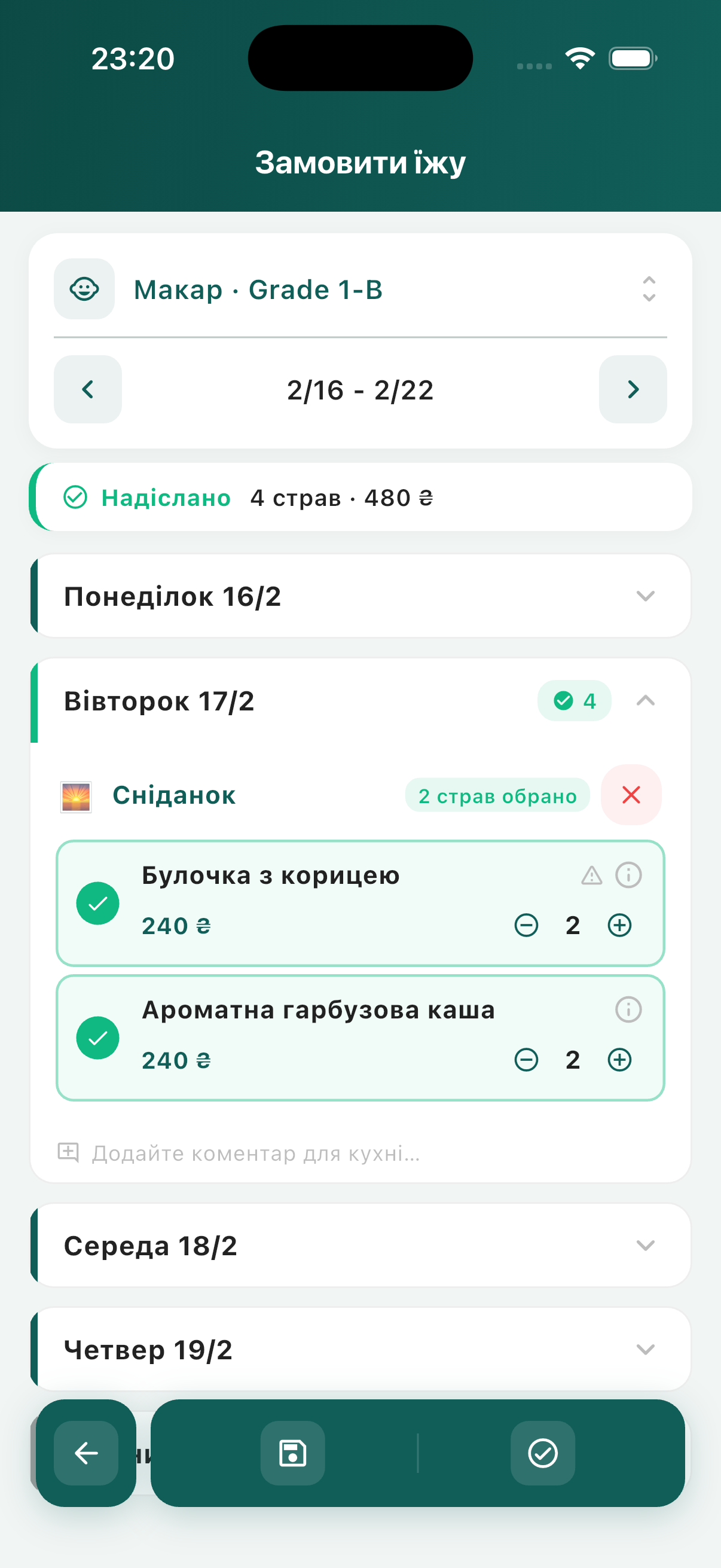Tap the child profile face icon
The width and height of the screenshot is (721, 1568).
point(84,289)
